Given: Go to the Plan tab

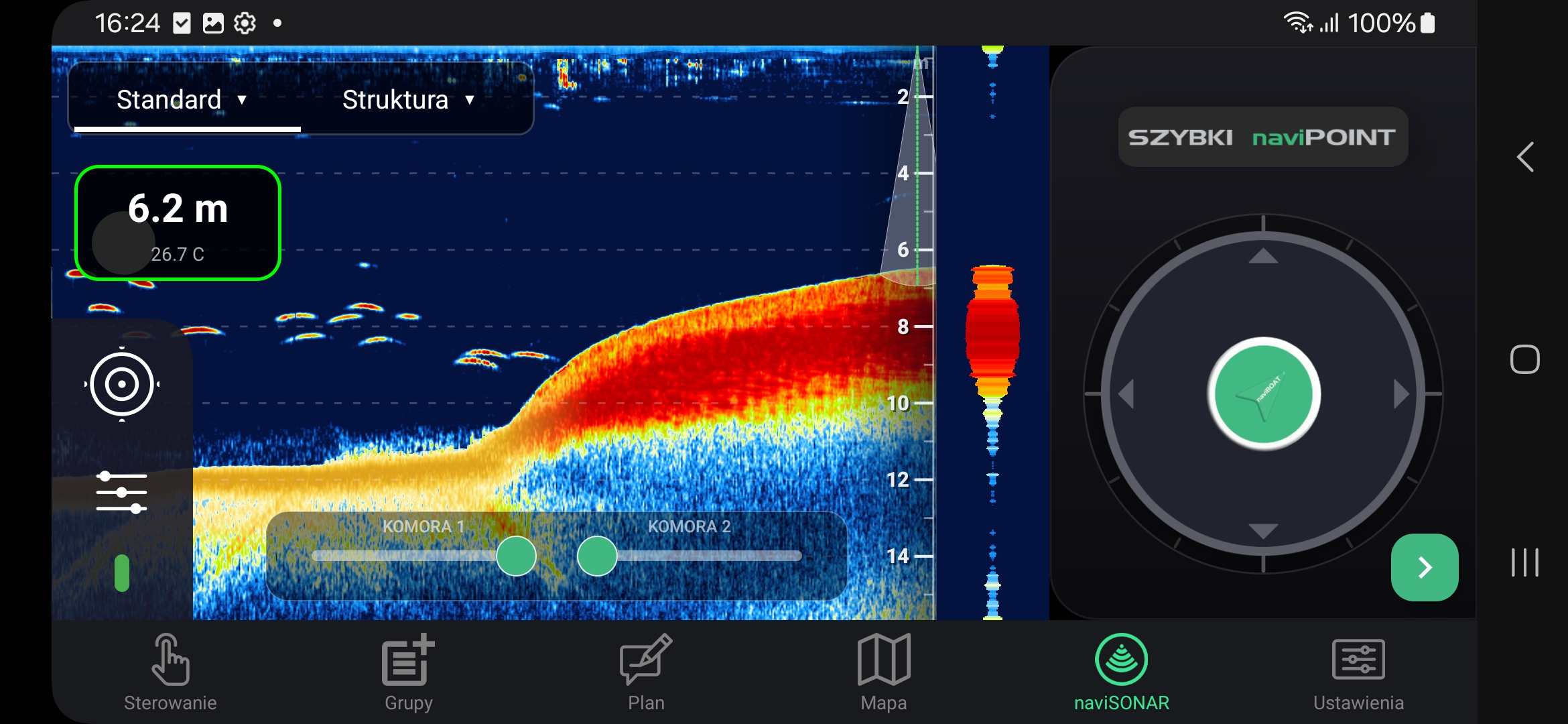Looking at the screenshot, I should tap(646, 672).
